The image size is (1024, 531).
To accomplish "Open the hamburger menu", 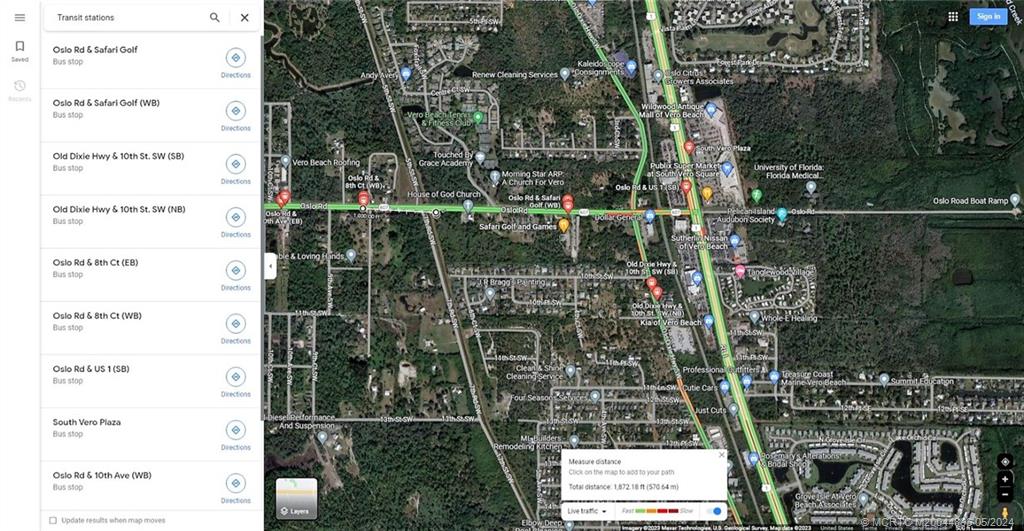I will coord(19,17).
